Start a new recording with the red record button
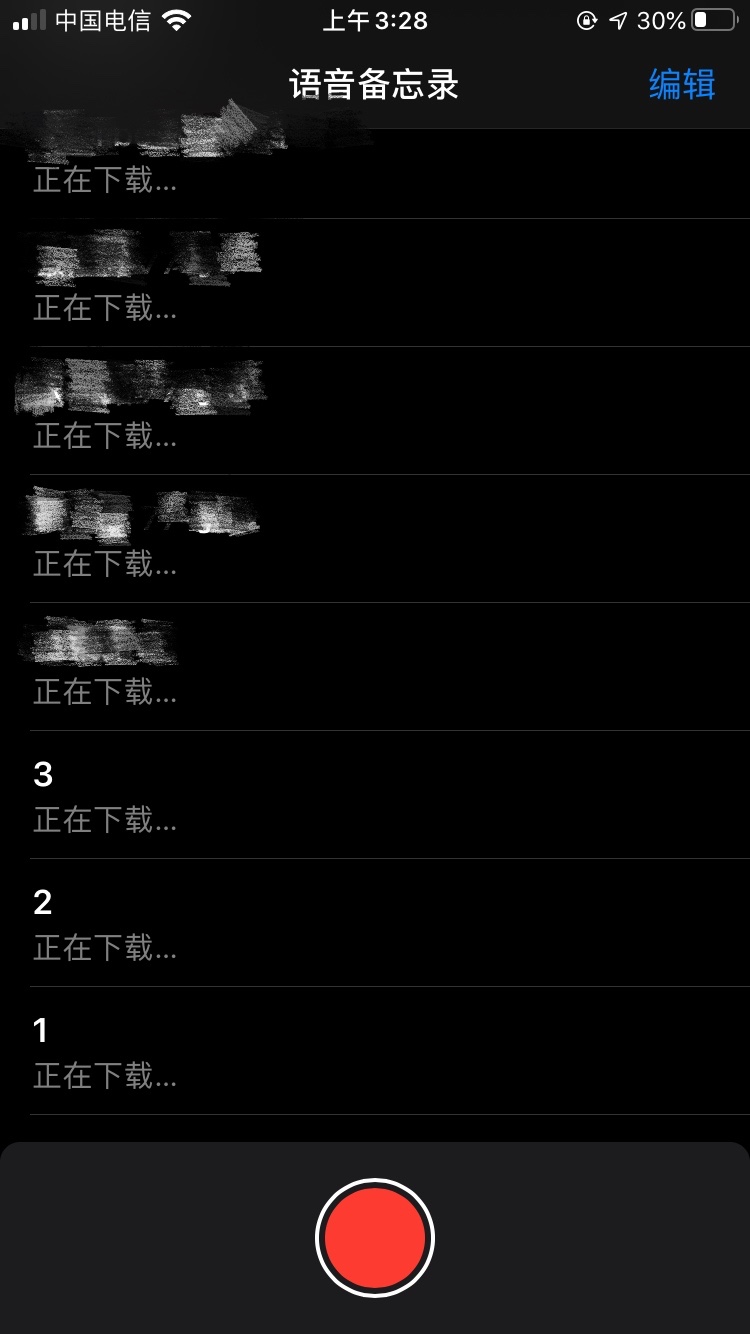This screenshot has width=750, height=1334. click(375, 1239)
